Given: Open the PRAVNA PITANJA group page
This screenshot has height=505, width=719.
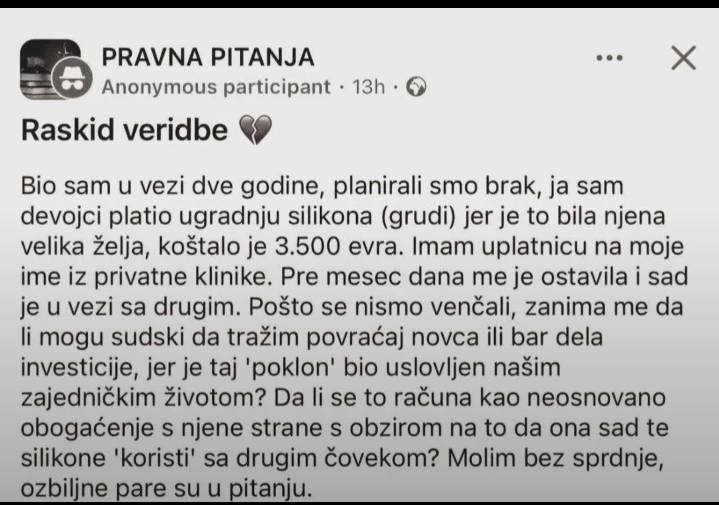Looking at the screenshot, I should pos(208,56).
